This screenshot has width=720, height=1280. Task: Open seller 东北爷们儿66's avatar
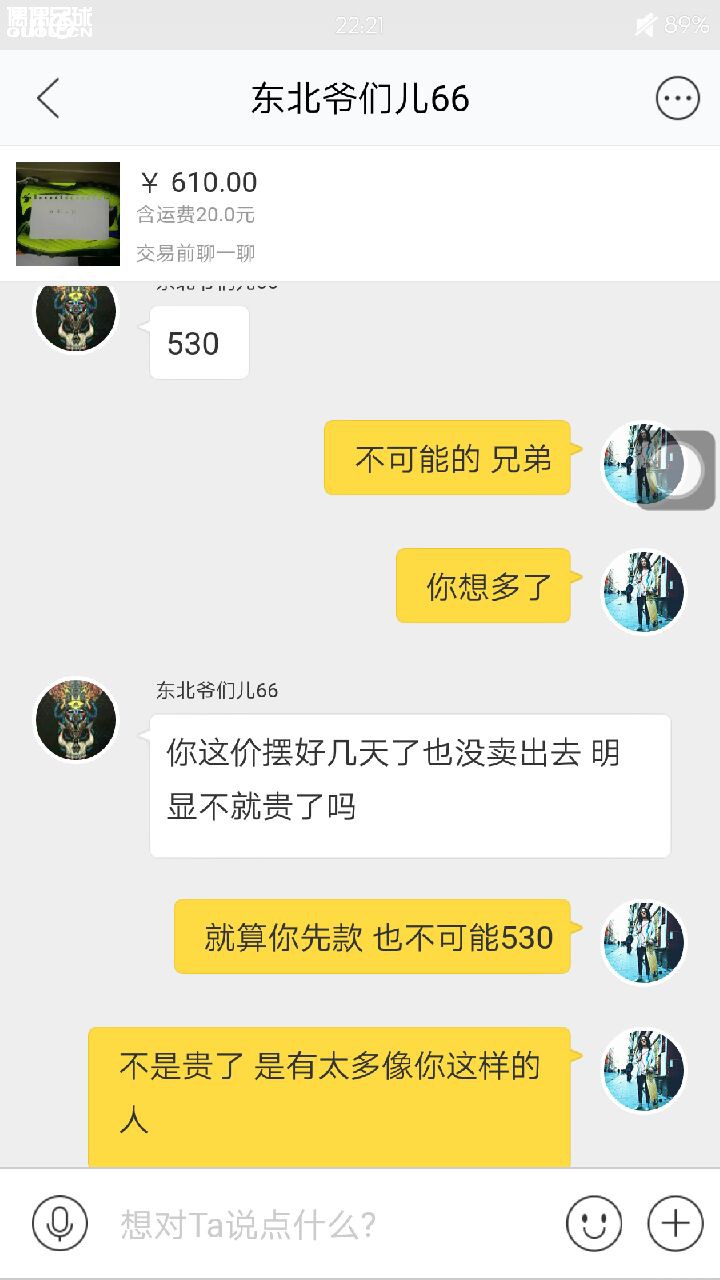76,719
